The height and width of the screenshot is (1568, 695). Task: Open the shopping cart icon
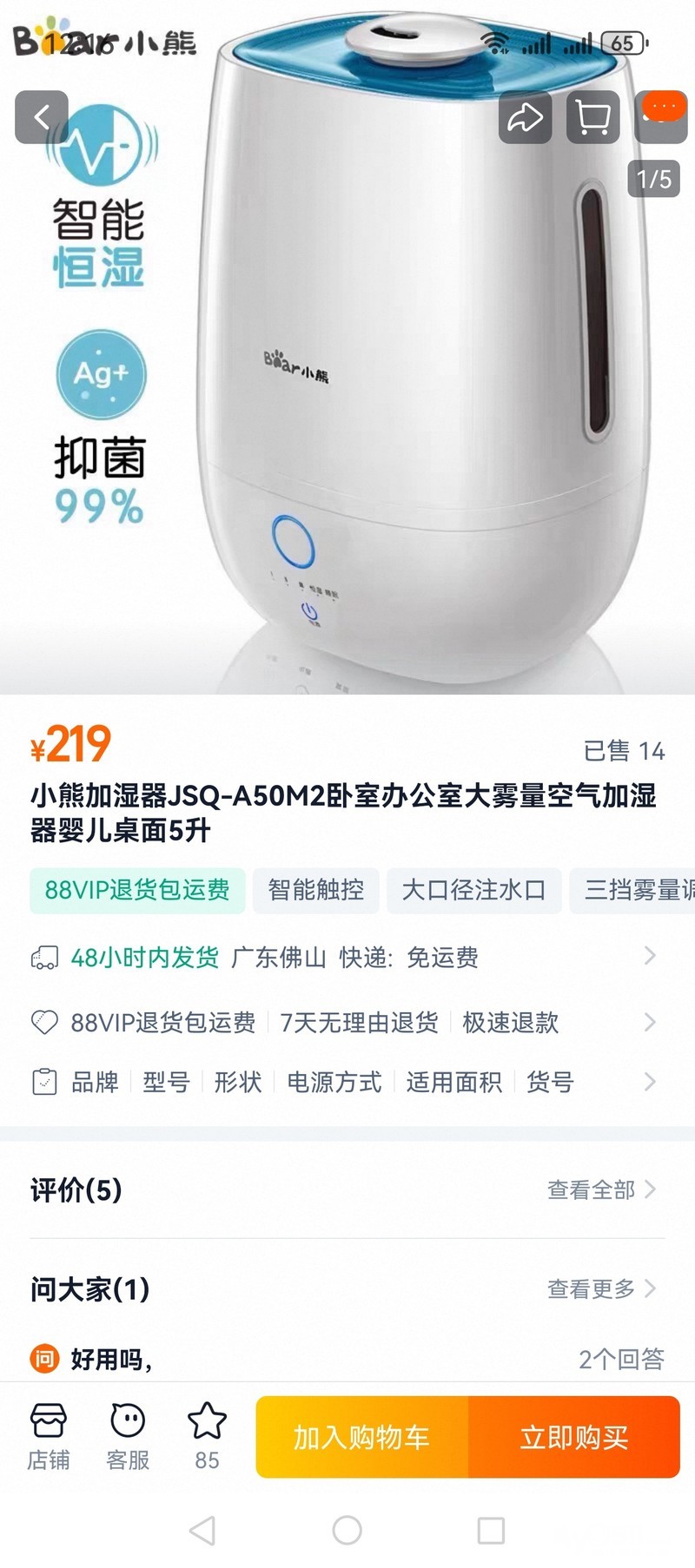pos(592,117)
